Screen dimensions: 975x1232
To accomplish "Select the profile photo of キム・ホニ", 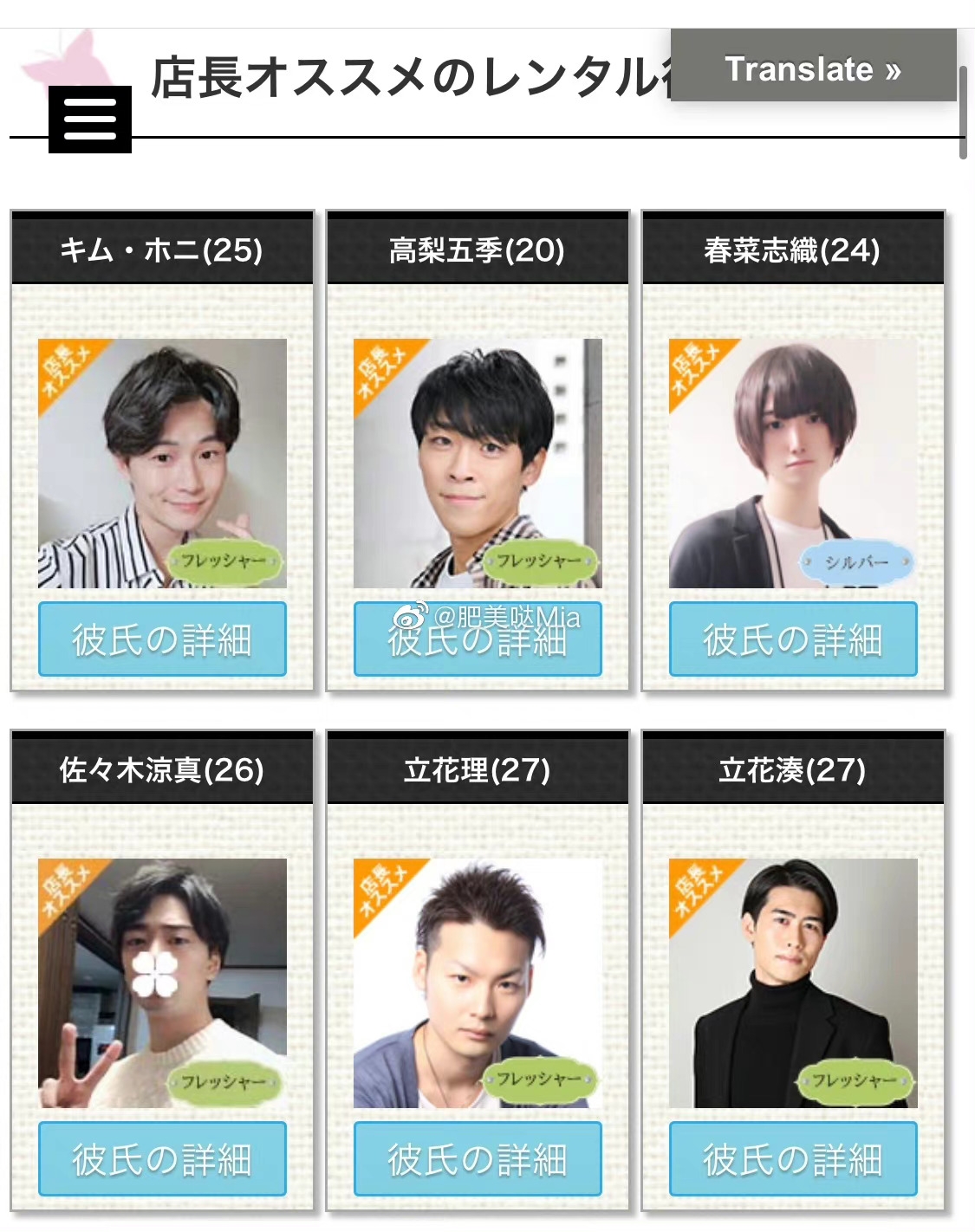I will pos(162,464).
